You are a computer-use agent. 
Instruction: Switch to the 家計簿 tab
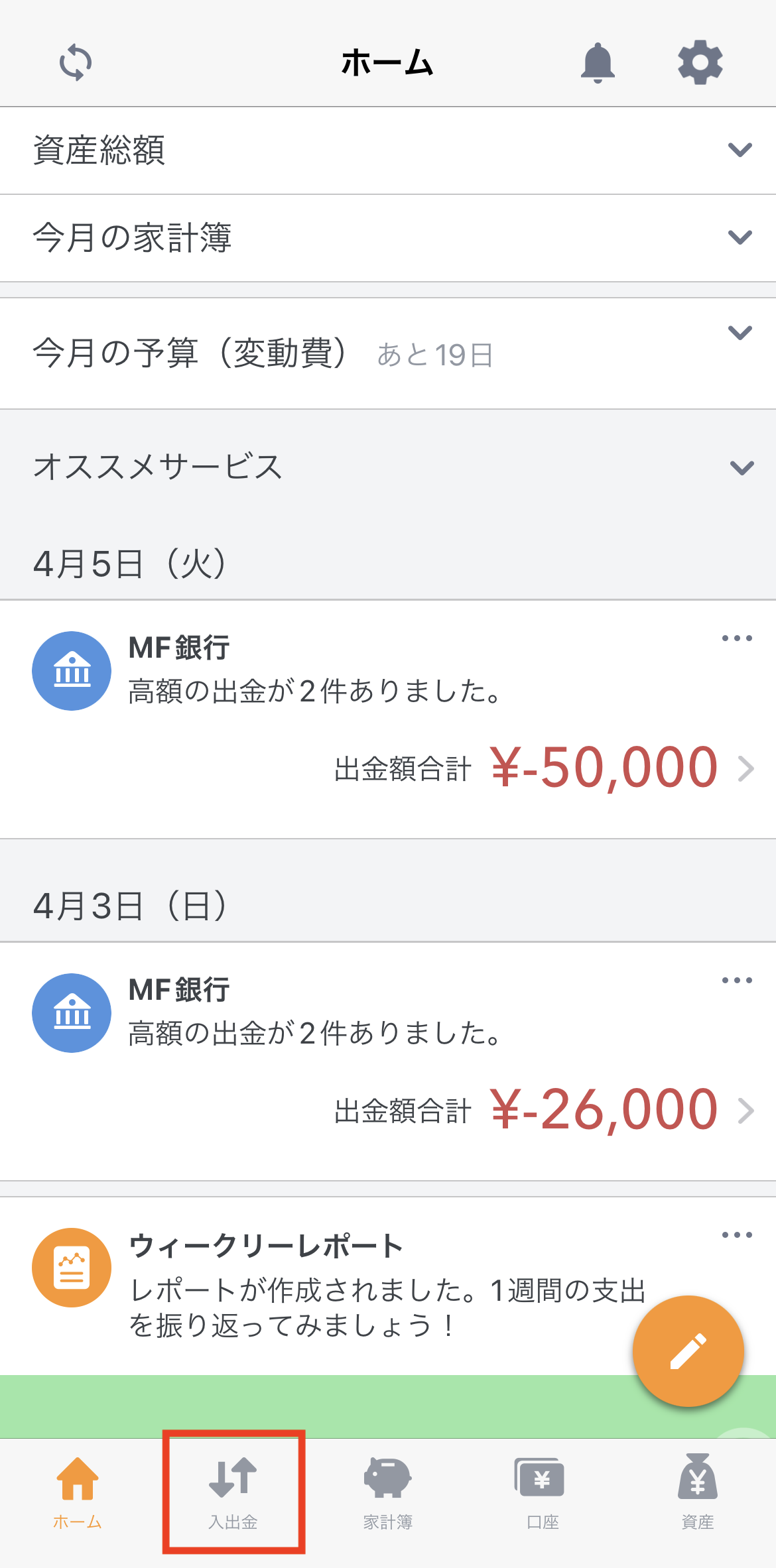[x=388, y=1492]
